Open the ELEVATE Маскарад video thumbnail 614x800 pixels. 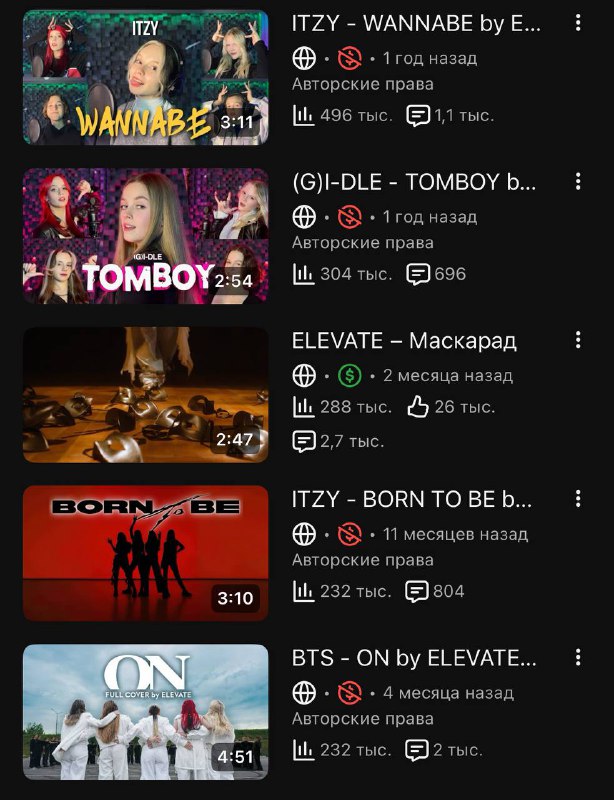(145, 394)
